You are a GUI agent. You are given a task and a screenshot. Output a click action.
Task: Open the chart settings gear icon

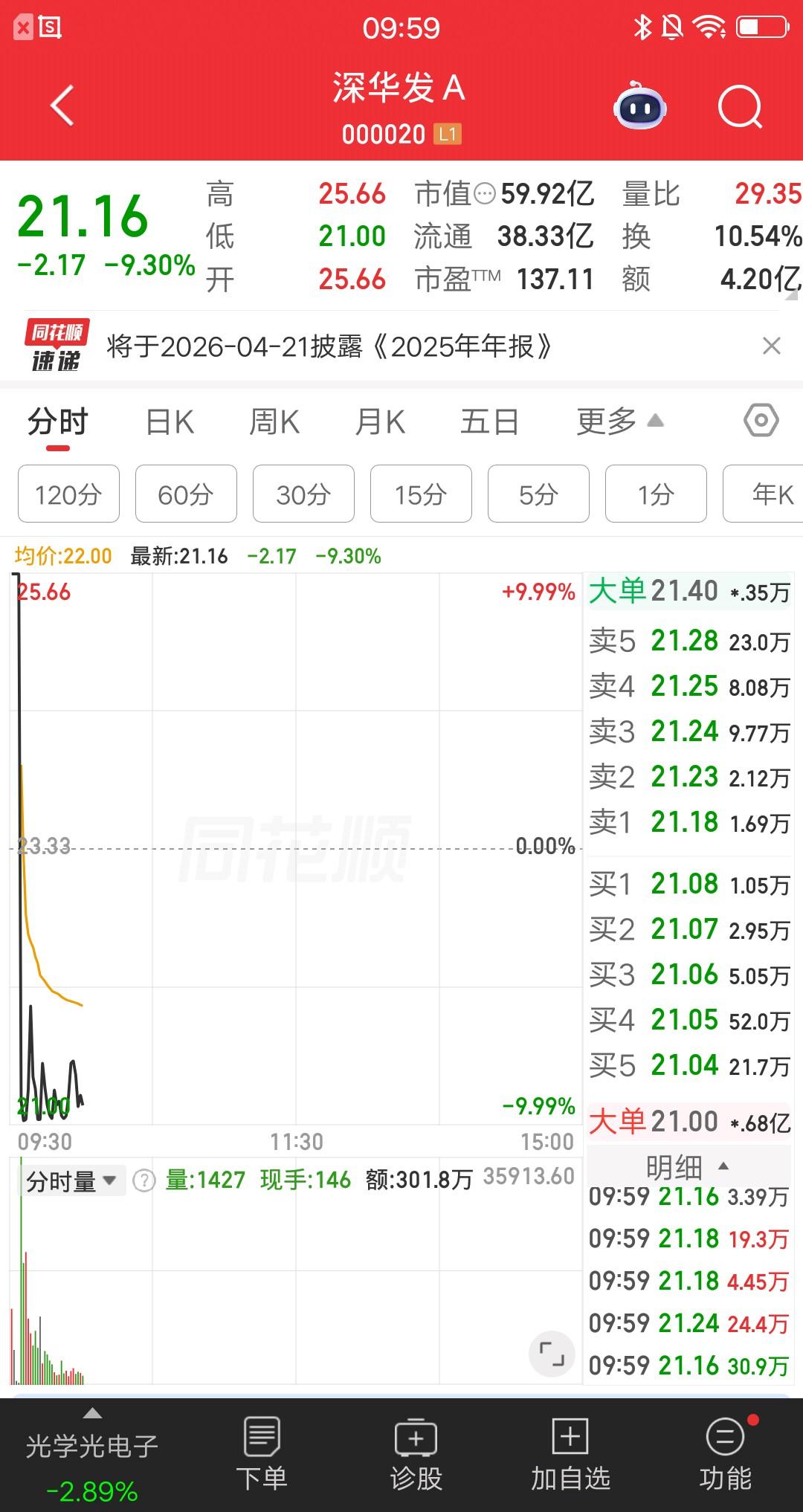pyautogui.click(x=759, y=421)
